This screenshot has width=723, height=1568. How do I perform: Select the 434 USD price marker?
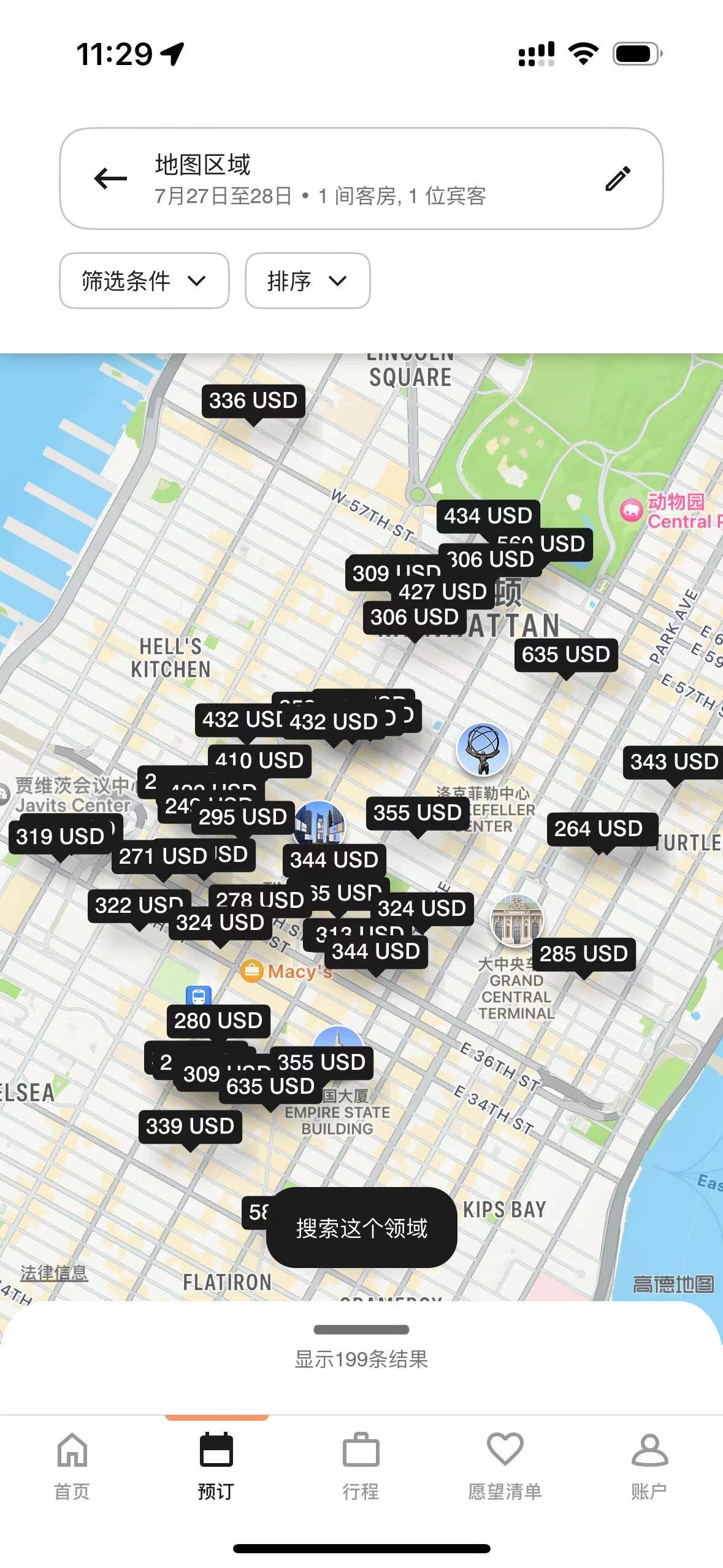click(x=488, y=515)
